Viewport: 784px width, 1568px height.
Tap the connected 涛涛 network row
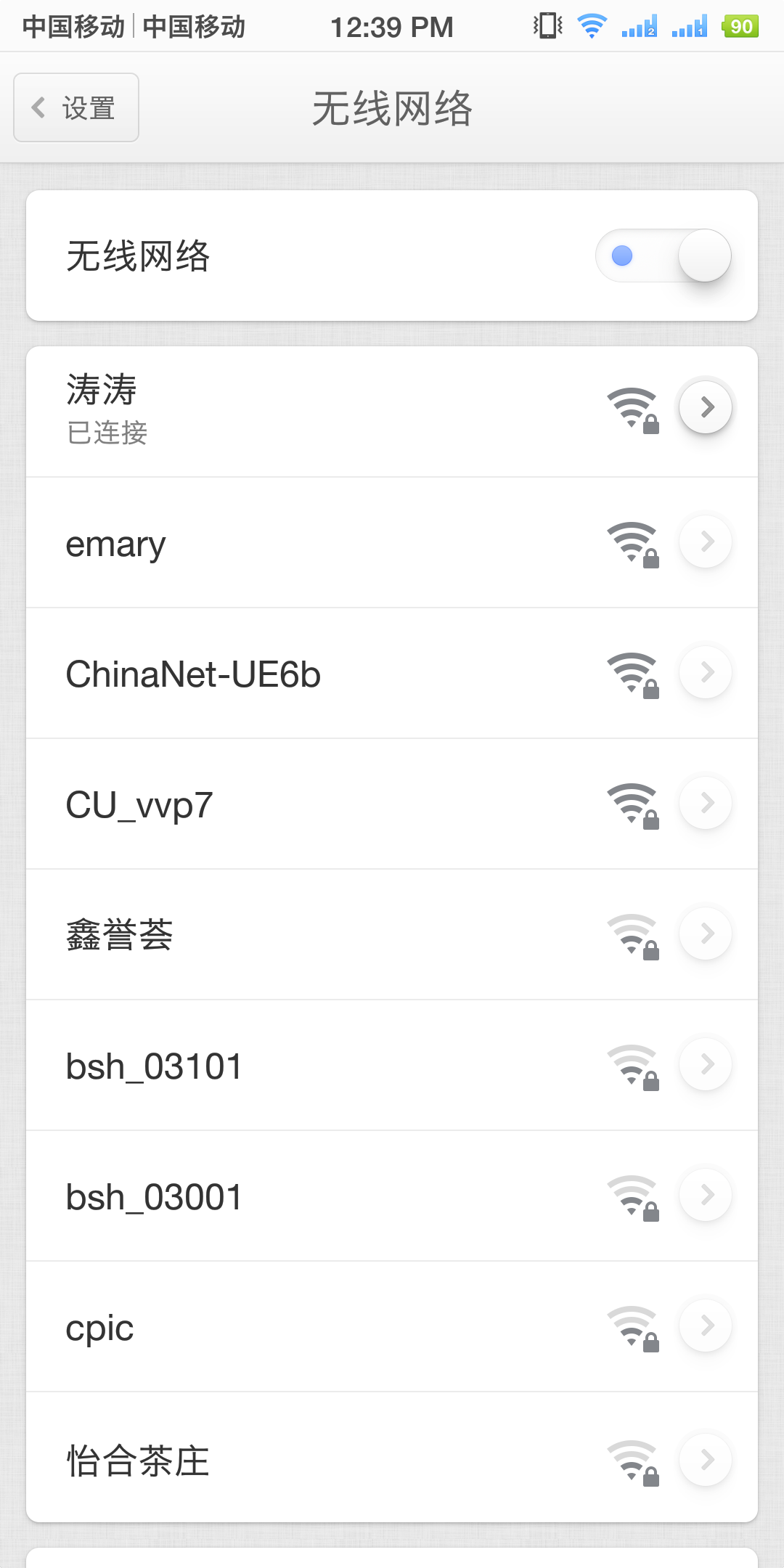click(290, 411)
